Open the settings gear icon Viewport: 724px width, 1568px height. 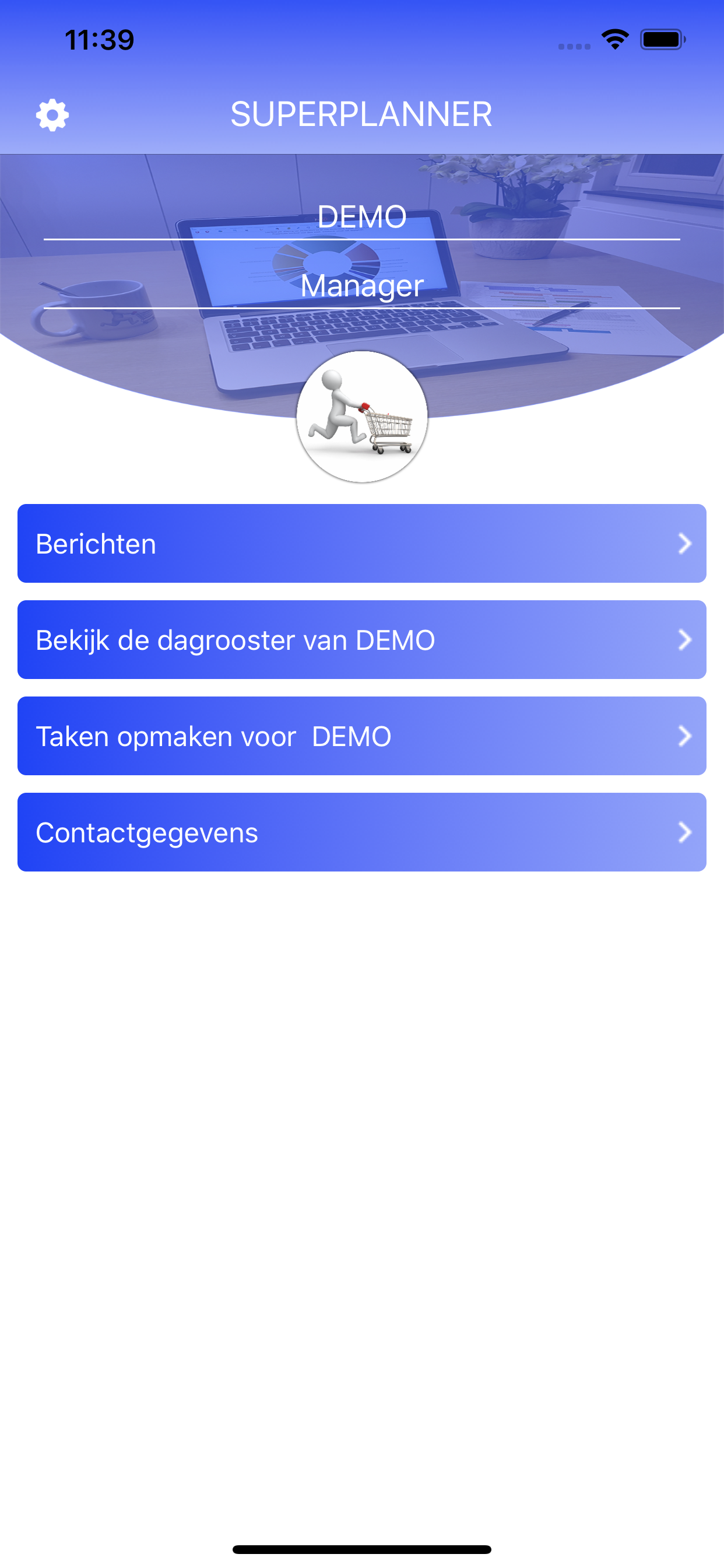click(52, 113)
